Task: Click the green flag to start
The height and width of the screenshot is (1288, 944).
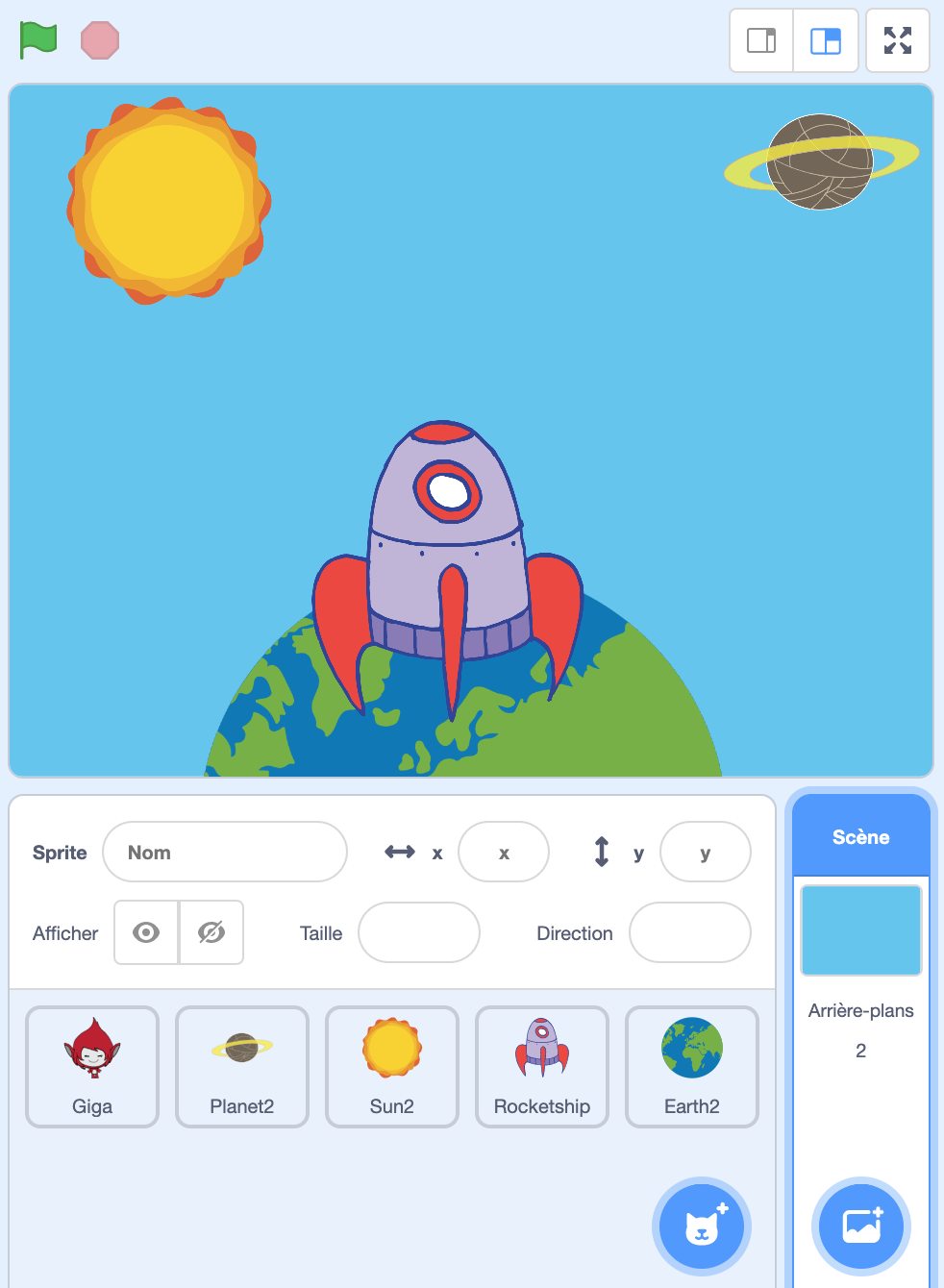Action: pos(38,40)
